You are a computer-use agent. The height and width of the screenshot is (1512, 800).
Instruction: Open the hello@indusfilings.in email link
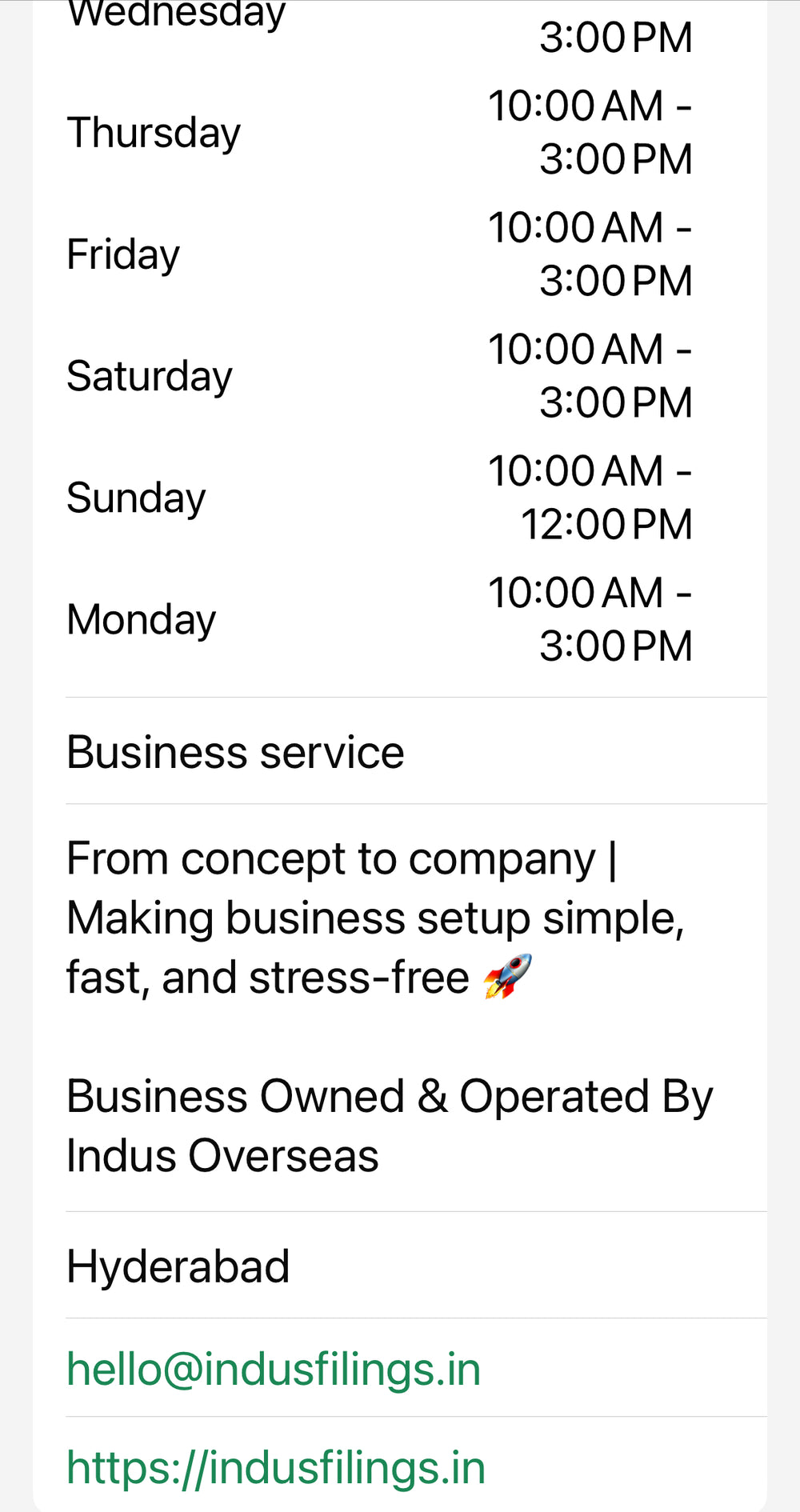pyautogui.click(x=274, y=1369)
